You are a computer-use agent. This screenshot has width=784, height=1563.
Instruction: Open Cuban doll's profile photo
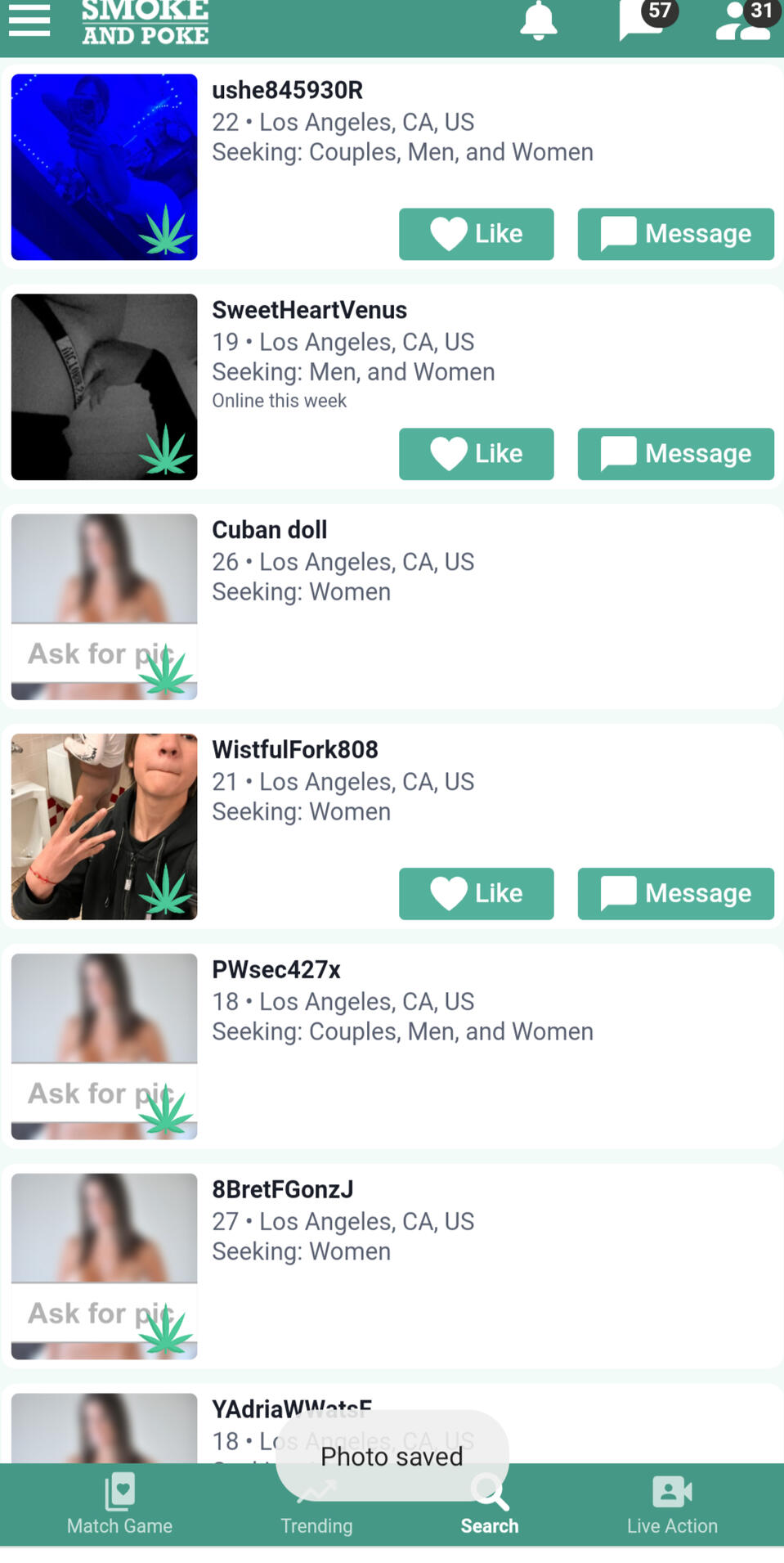pos(104,606)
